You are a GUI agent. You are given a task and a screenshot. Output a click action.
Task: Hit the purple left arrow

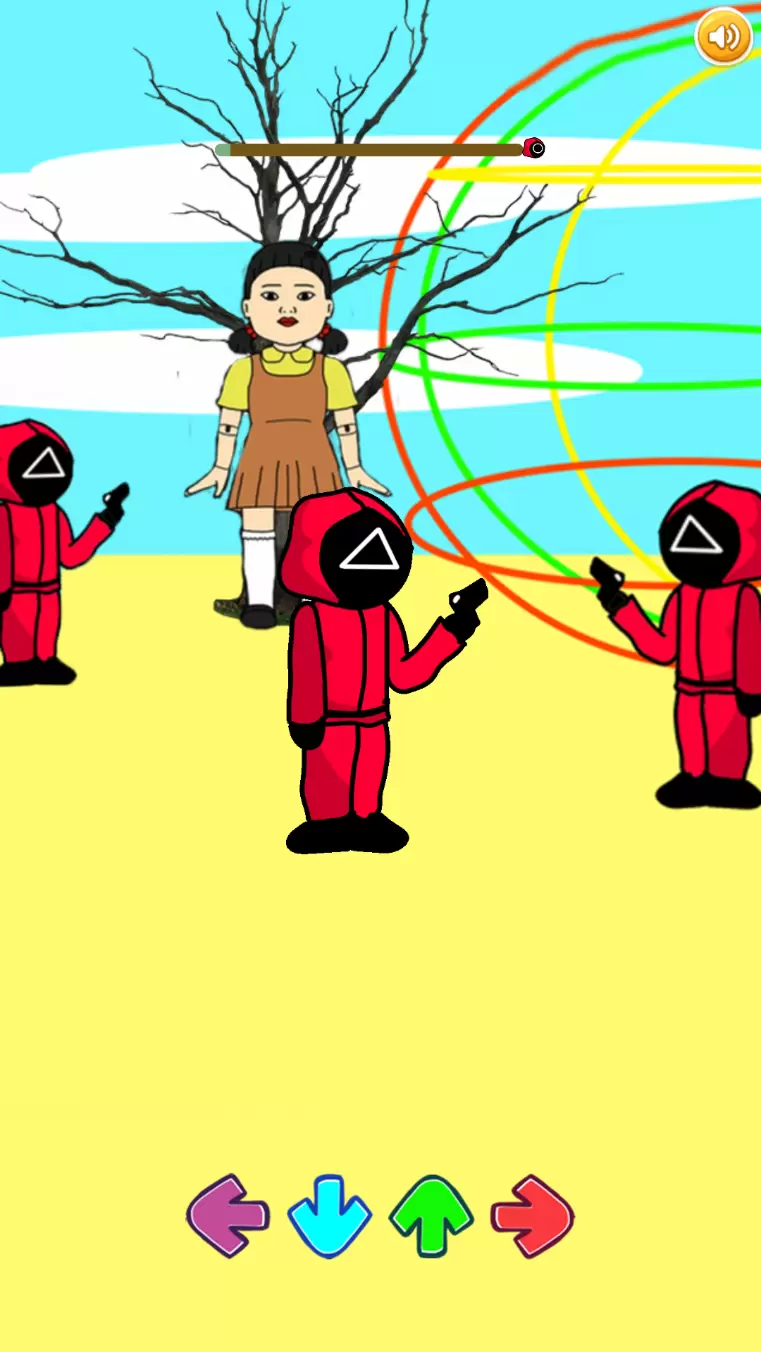coord(228,1215)
